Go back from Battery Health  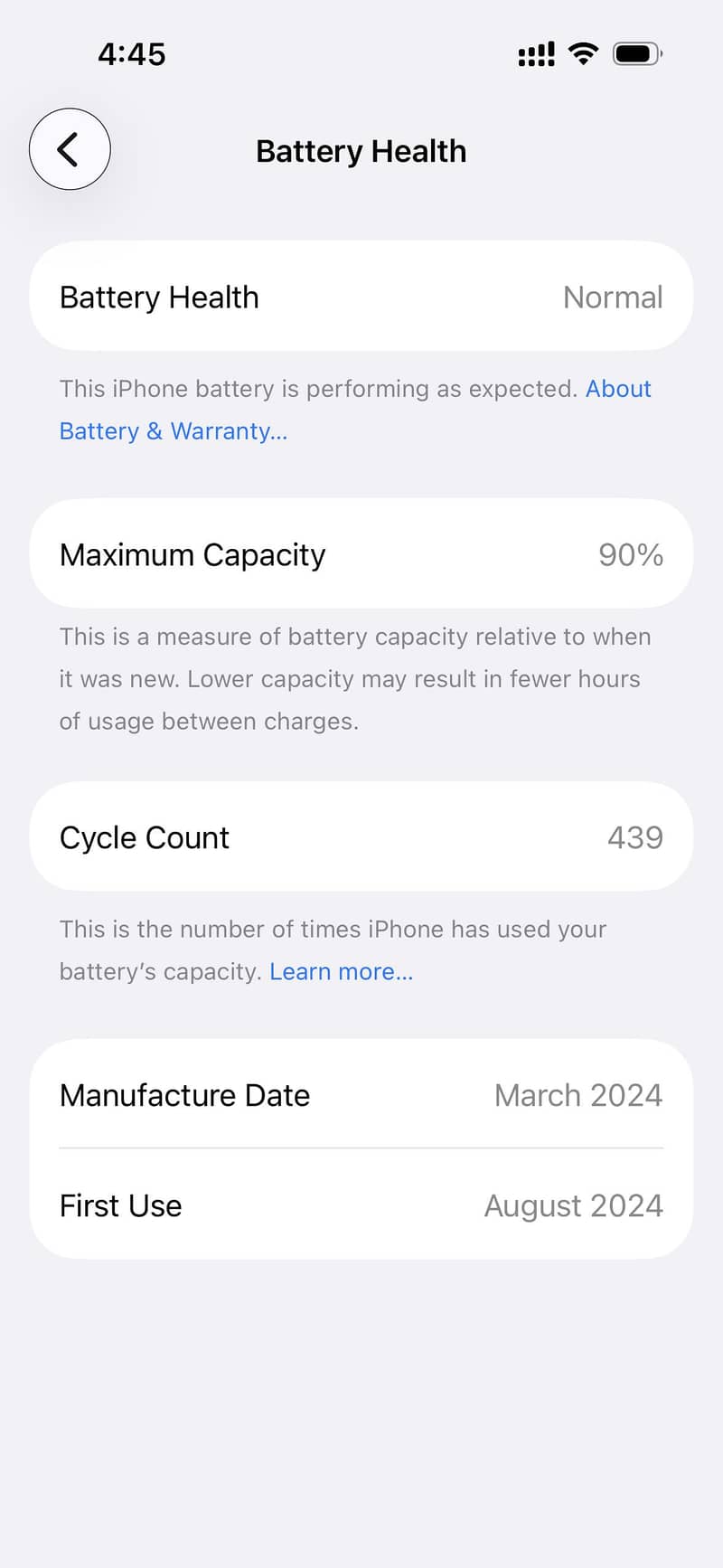[70, 149]
